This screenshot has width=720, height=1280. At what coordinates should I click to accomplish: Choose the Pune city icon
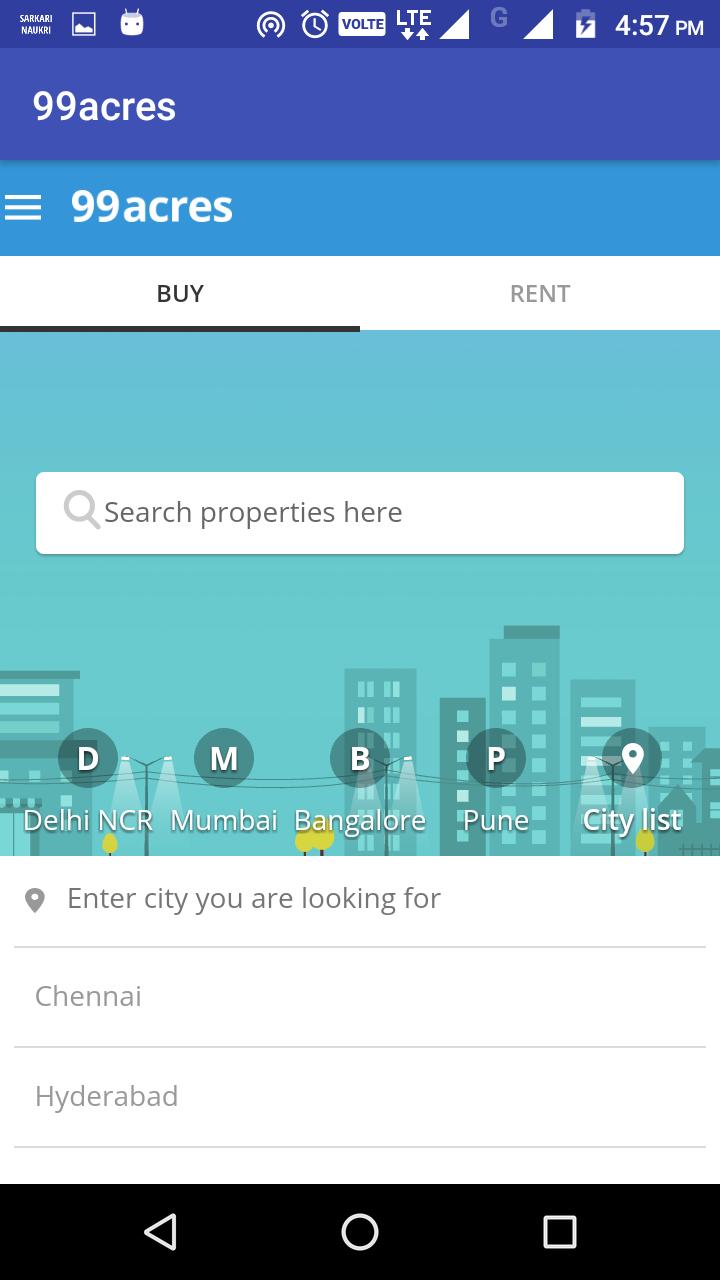pyautogui.click(x=495, y=757)
